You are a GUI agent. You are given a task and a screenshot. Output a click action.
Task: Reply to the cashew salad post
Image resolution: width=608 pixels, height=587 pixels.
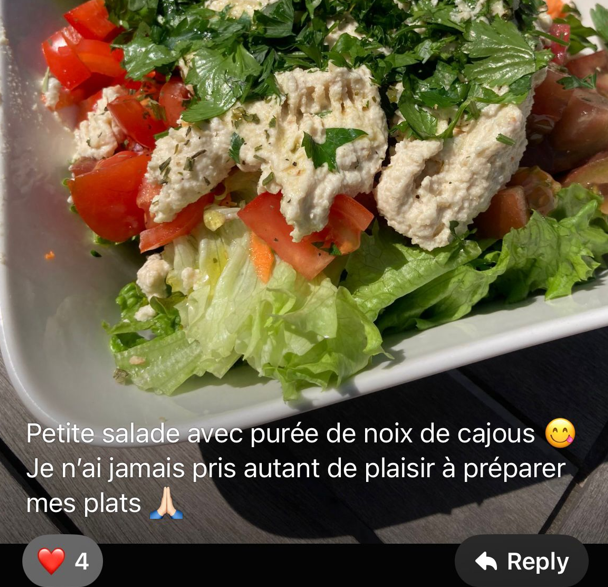(x=521, y=562)
